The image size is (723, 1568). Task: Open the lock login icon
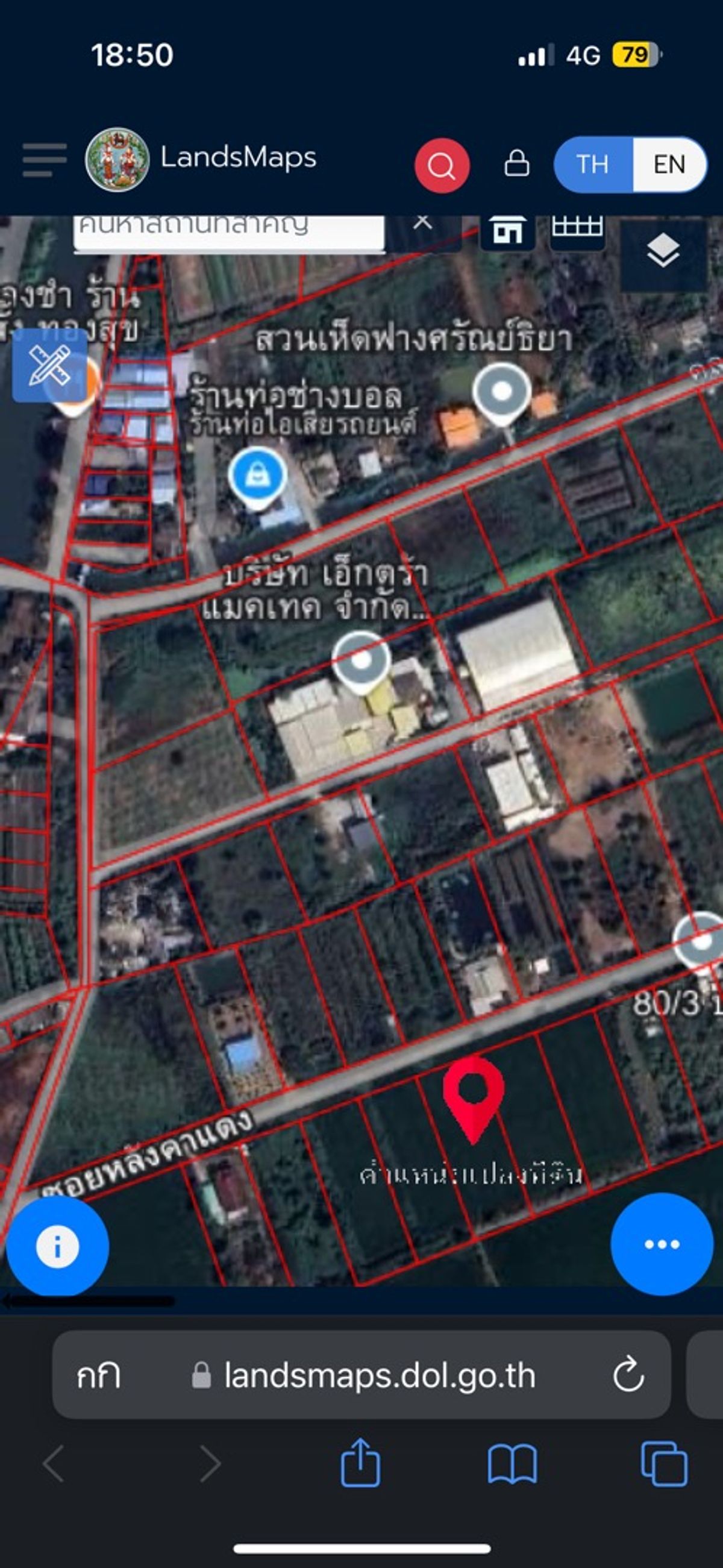(x=517, y=163)
